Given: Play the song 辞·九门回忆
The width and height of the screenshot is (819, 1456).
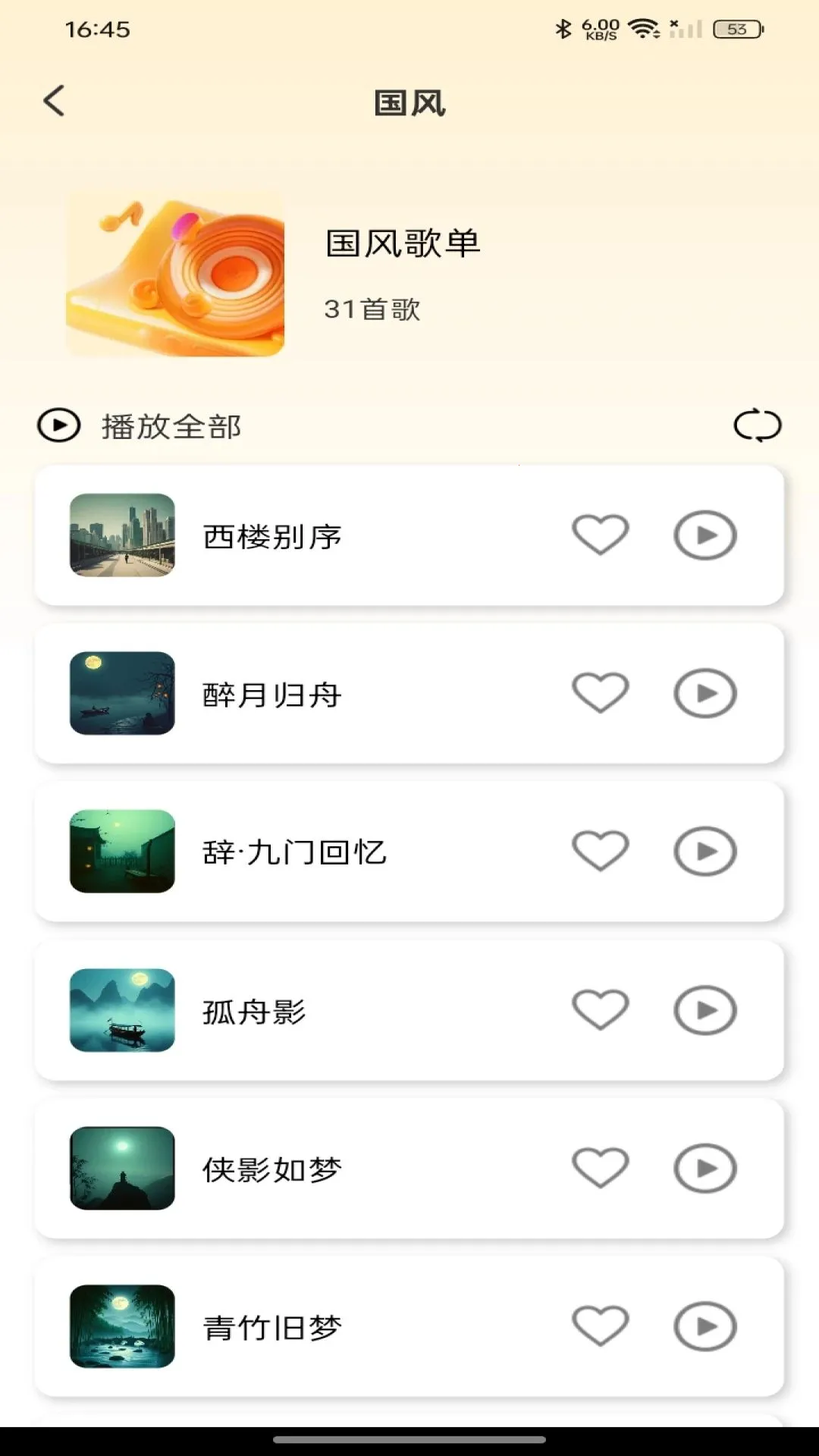Looking at the screenshot, I should (x=705, y=851).
